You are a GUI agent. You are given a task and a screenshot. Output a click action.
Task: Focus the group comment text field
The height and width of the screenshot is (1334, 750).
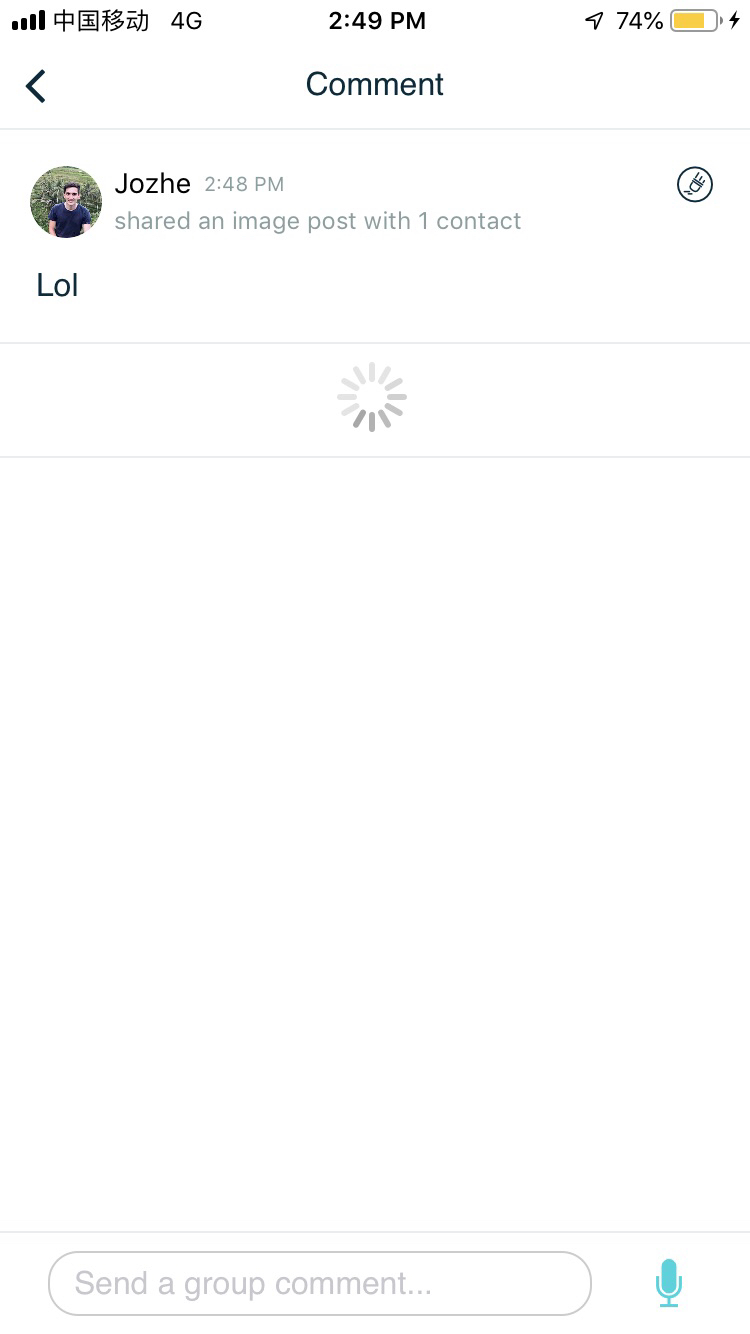(x=320, y=1283)
